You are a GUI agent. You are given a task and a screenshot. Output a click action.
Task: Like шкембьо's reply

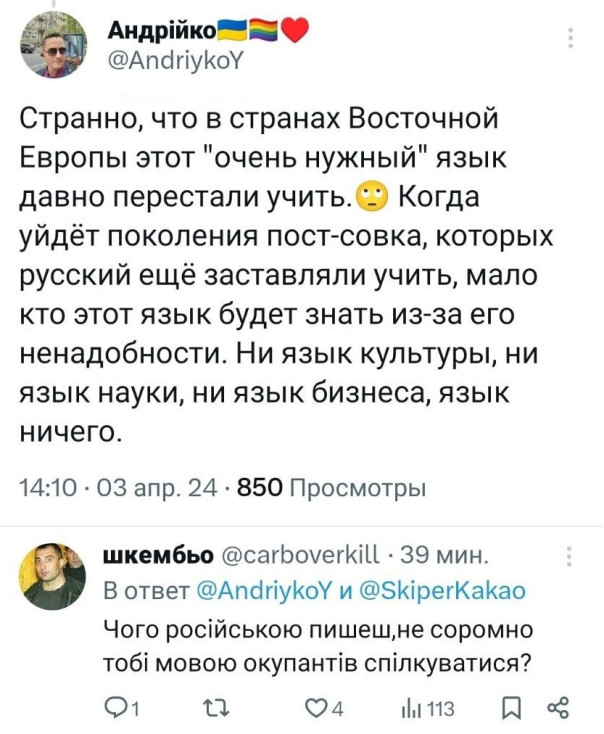[x=317, y=709]
